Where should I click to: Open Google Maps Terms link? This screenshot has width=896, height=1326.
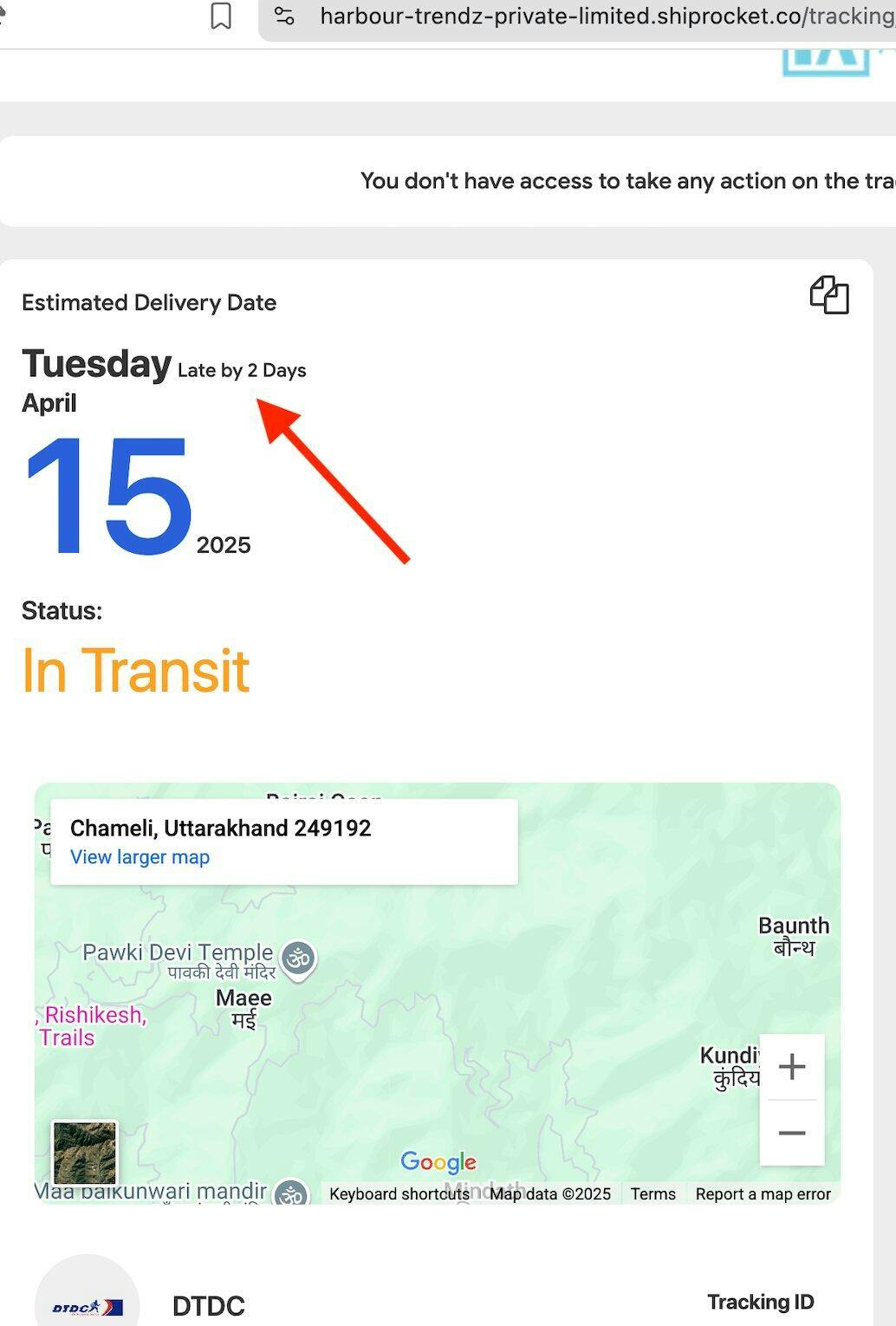pyautogui.click(x=653, y=1194)
